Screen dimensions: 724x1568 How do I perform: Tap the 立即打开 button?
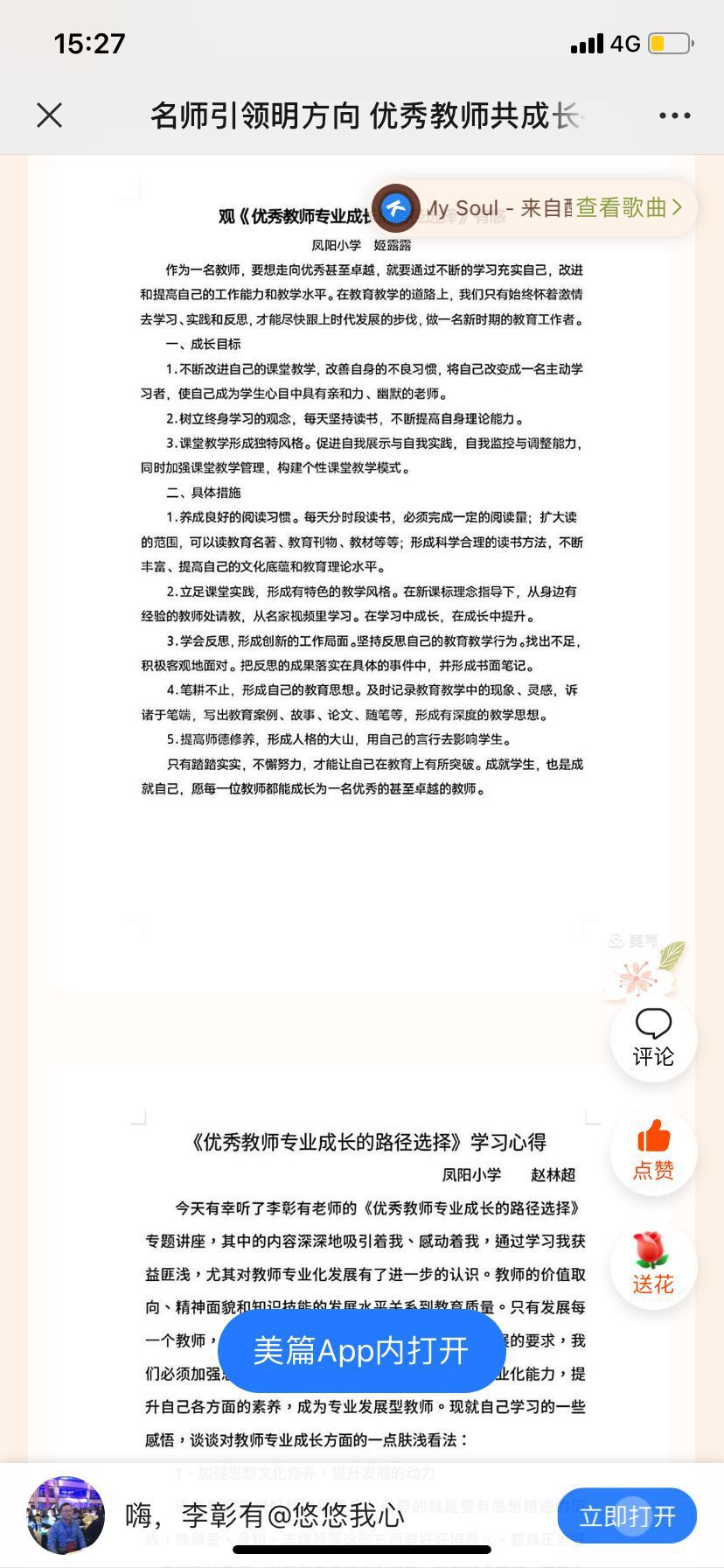[627, 1515]
